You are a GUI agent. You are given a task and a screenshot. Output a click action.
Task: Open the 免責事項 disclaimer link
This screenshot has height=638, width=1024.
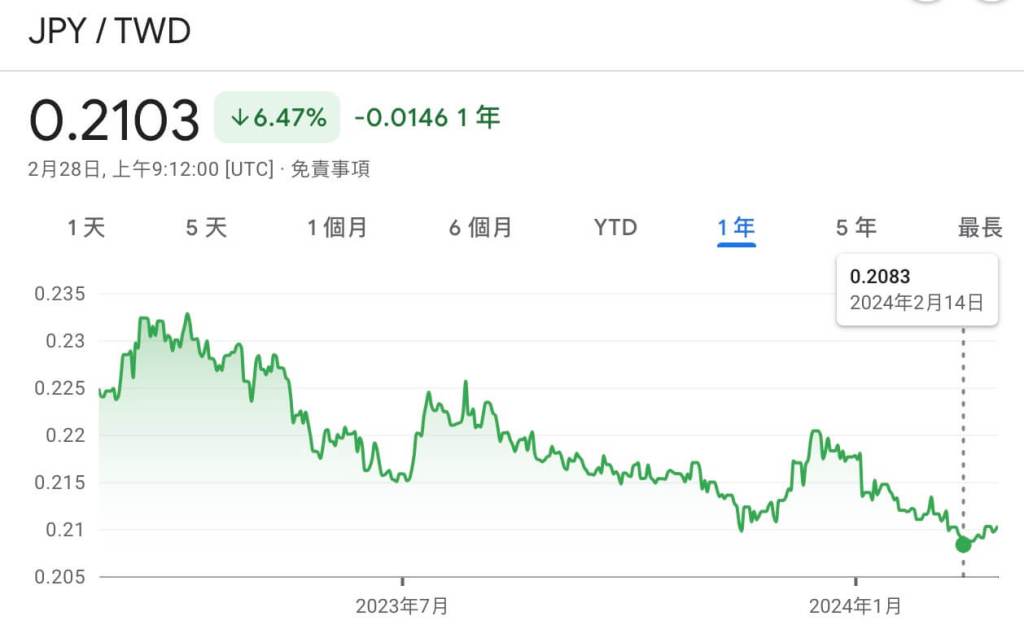[330, 169]
